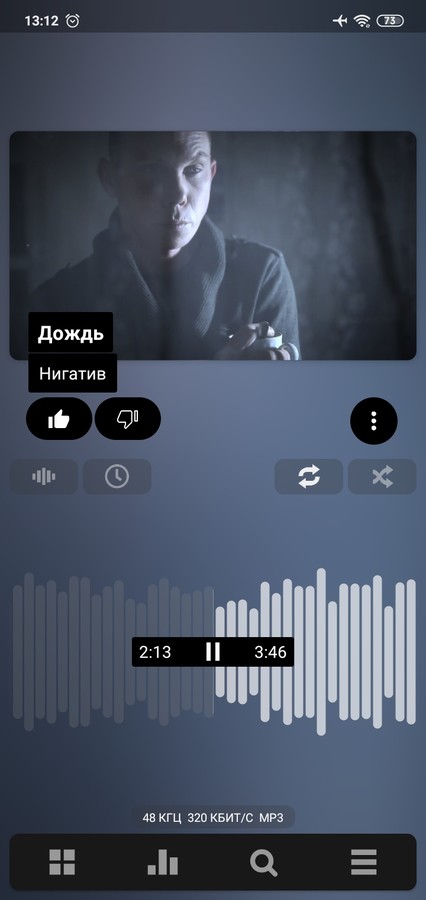This screenshot has width=426, height=900.
Task: Seek within the waveform seekbar
Action: click(x=214, y=652)
